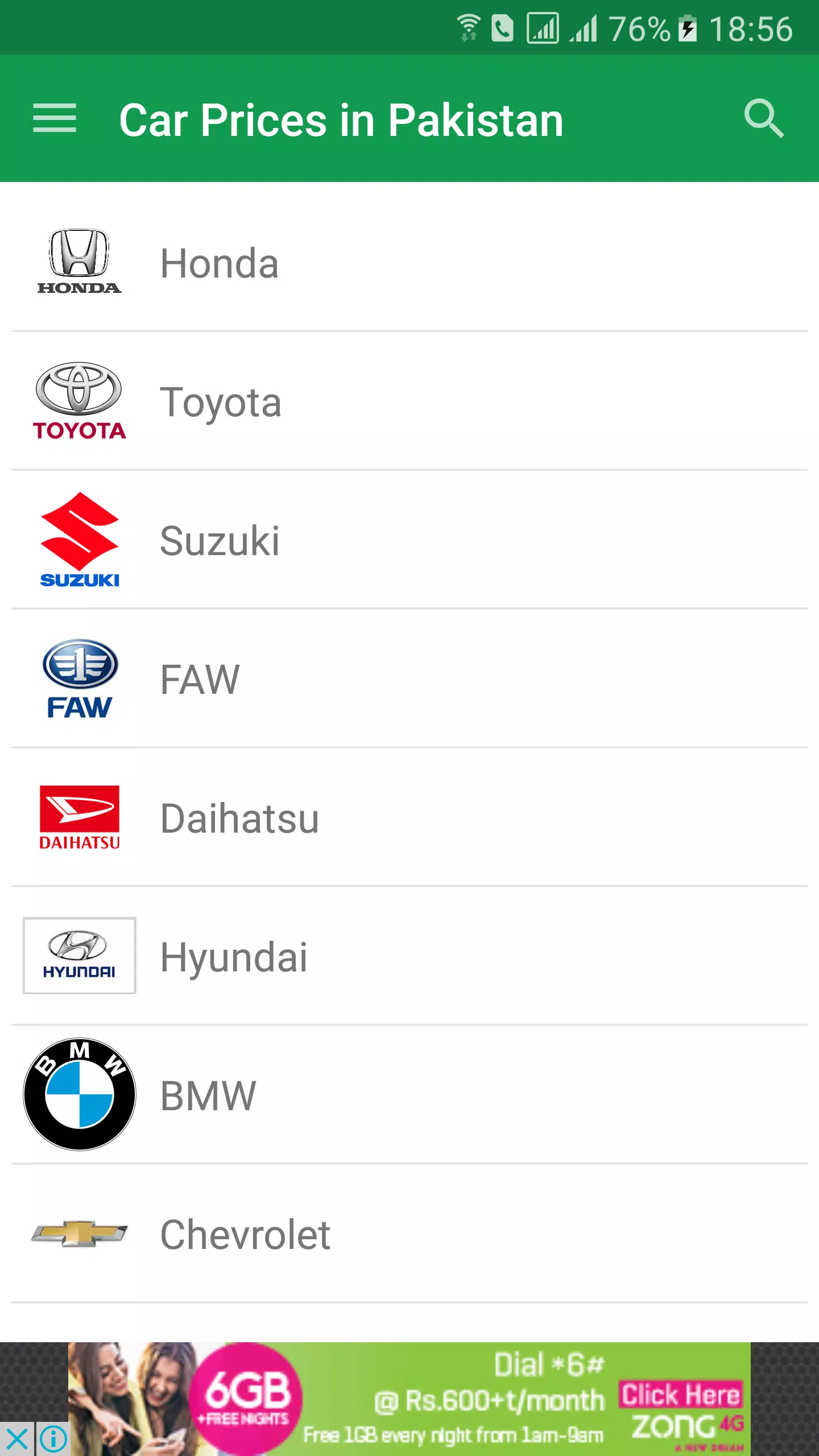
Task: View Chevrolet car prices
Action: 409,1234
